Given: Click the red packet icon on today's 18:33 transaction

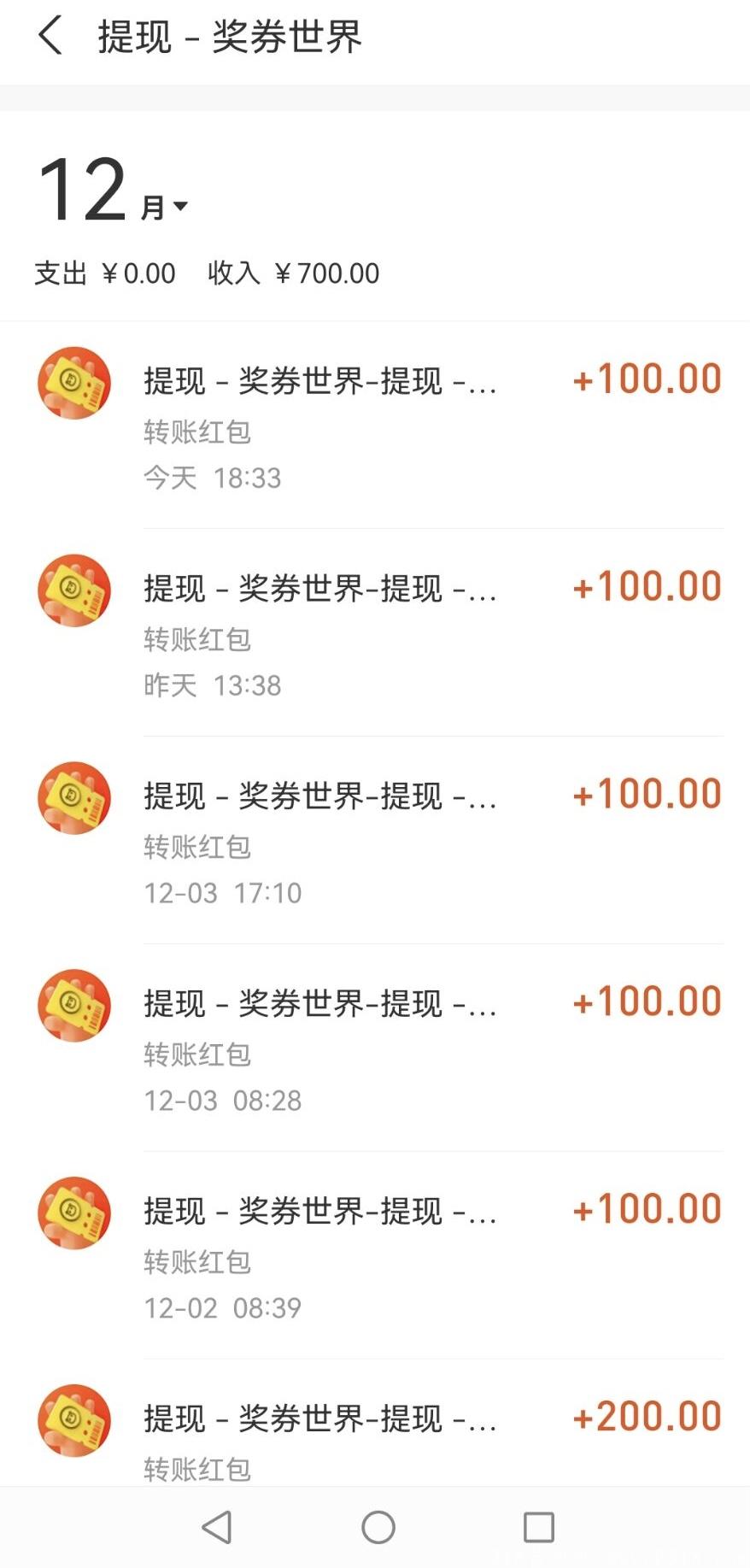Looking at the screenshot, I should pos(73,383).
